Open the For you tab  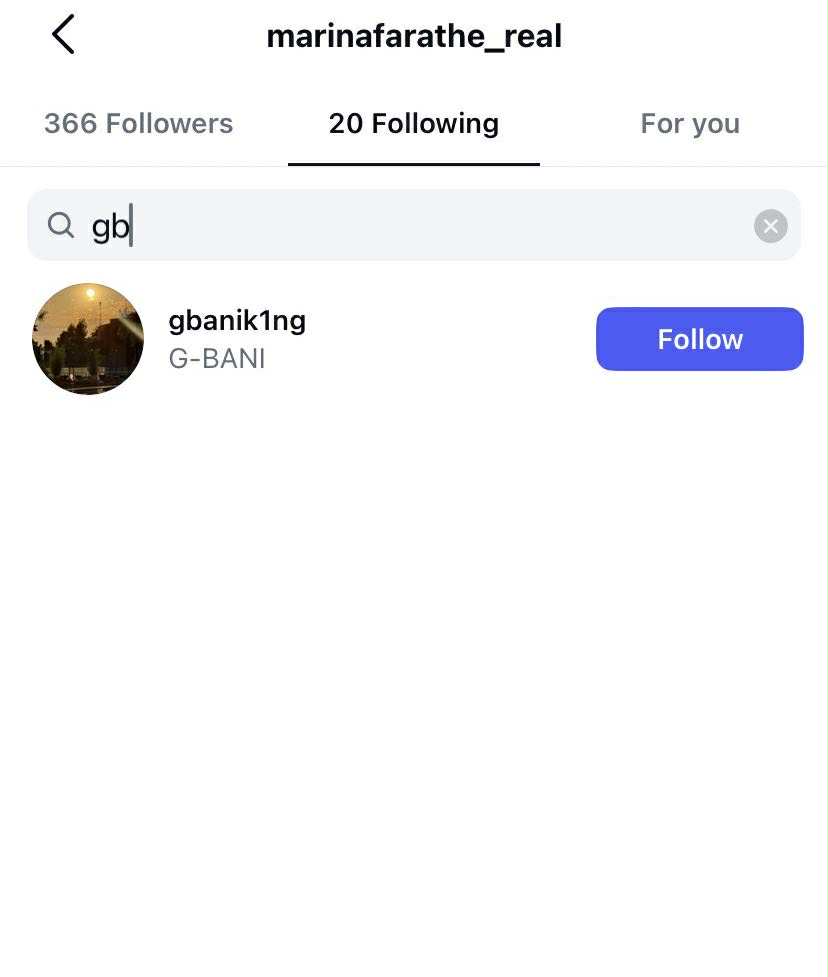689,124
